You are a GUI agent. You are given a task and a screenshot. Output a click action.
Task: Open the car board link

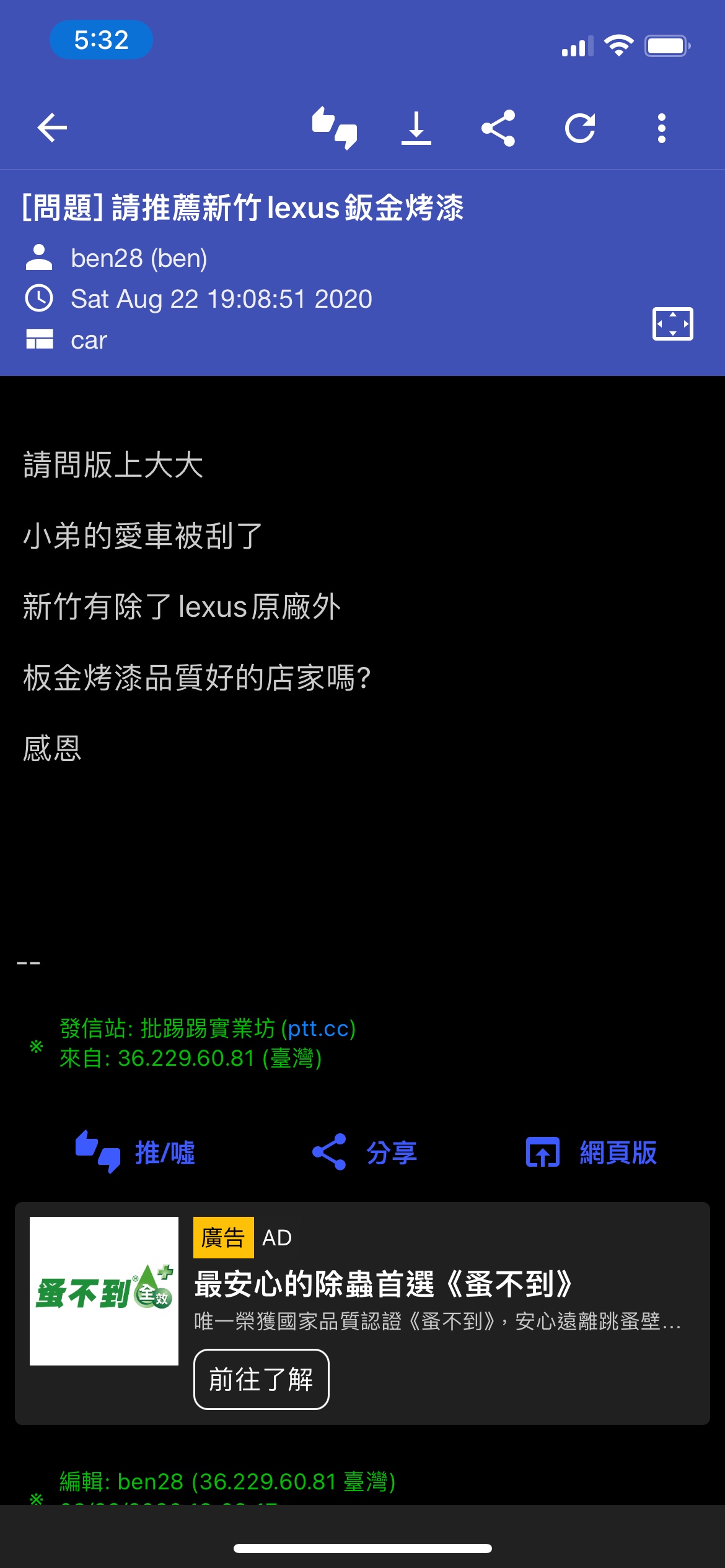(89, 340)
